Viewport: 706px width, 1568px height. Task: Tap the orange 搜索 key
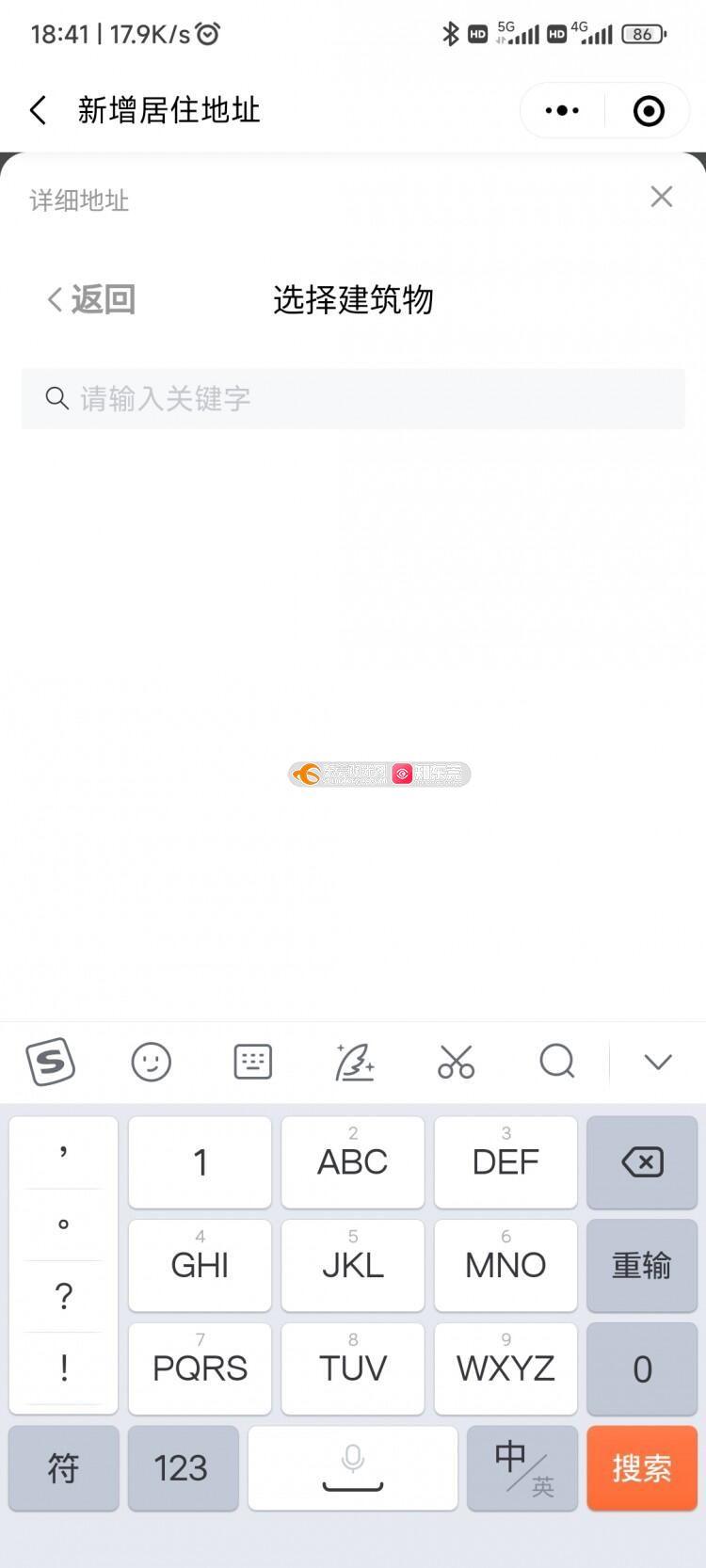click(642, 1467)
